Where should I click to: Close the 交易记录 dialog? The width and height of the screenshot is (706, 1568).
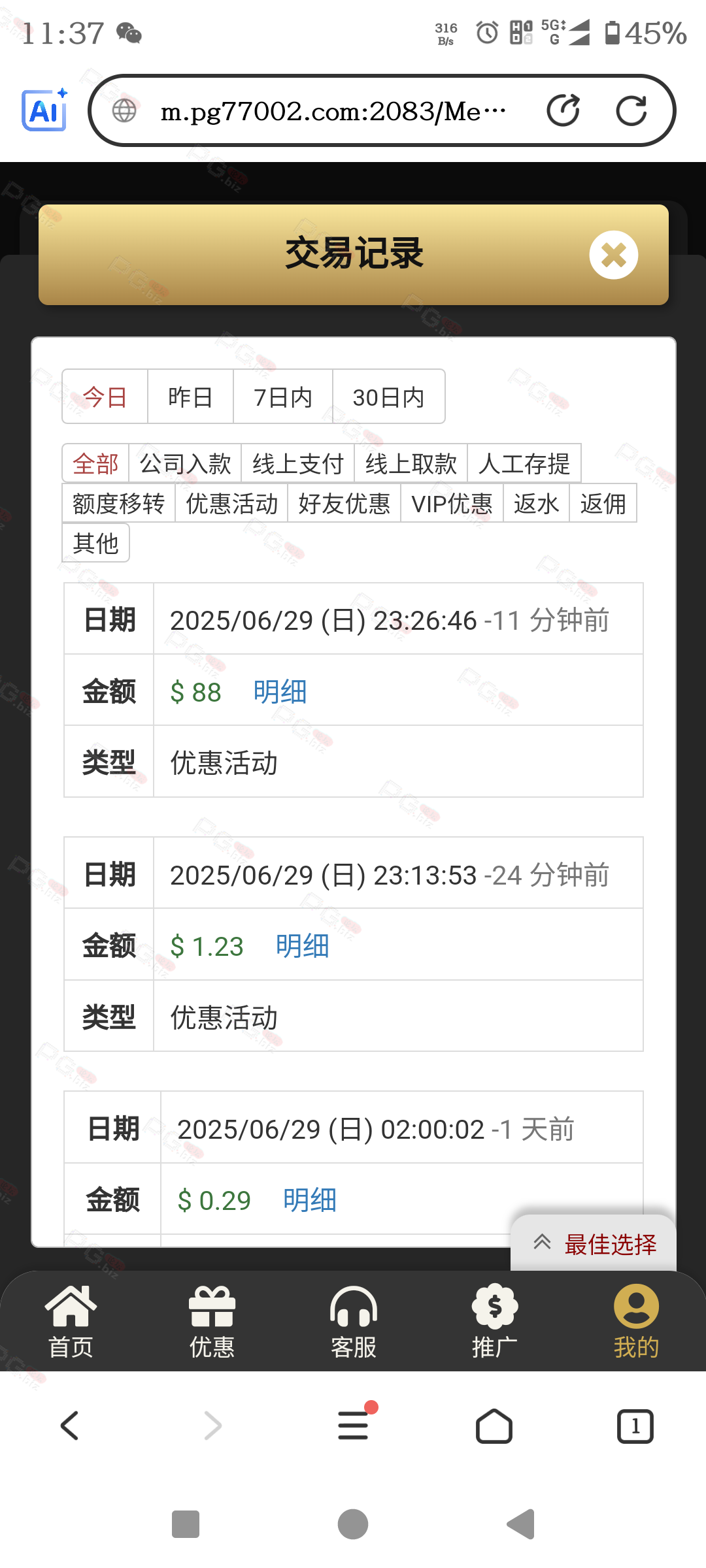[x=613, y=255]
